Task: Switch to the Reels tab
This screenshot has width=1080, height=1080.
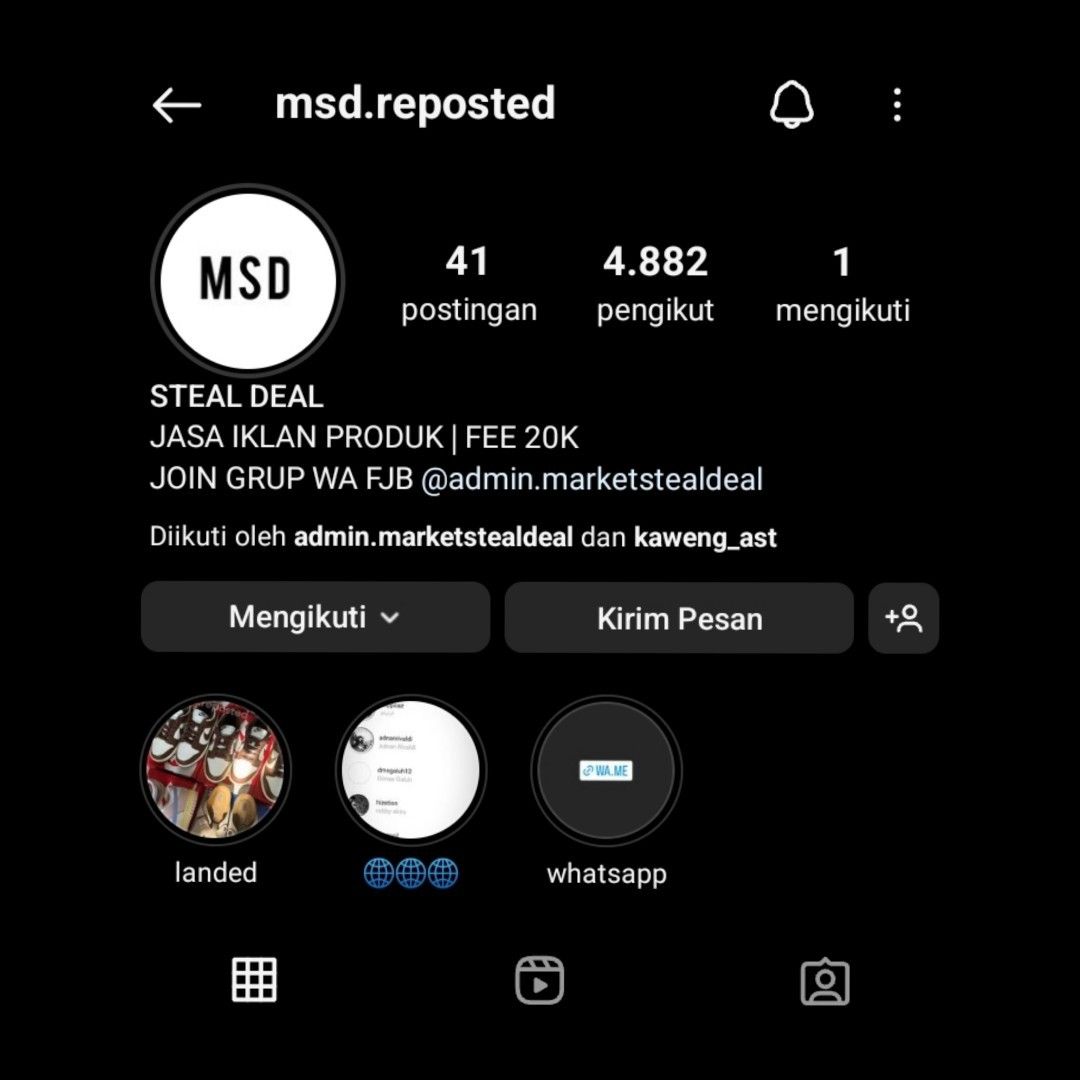Action: pyautogui.click(x=539, y=980)
